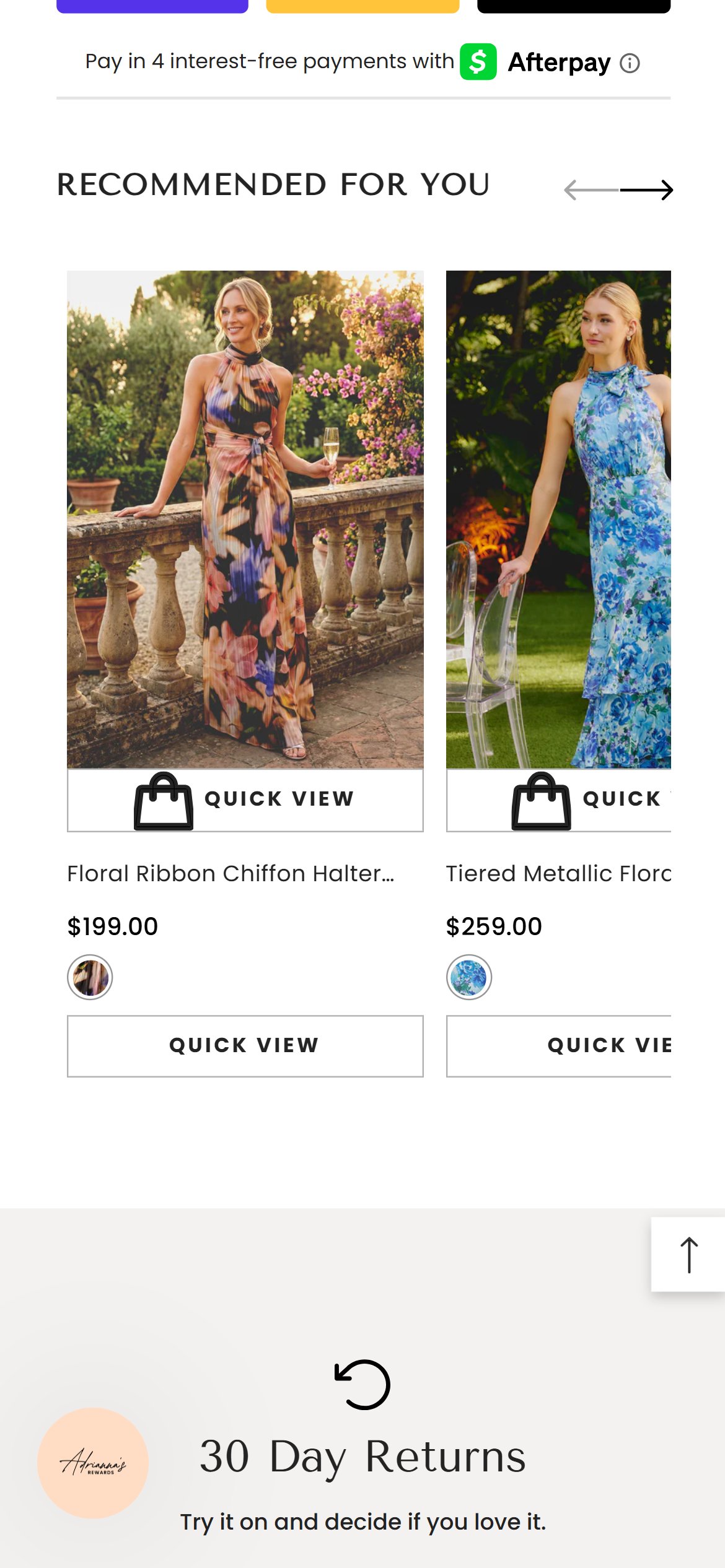Tap bag Quick View under Floral Ribbon photo
The width and height of the screenshot is (725, 1568).
click(x=245, y=800)
